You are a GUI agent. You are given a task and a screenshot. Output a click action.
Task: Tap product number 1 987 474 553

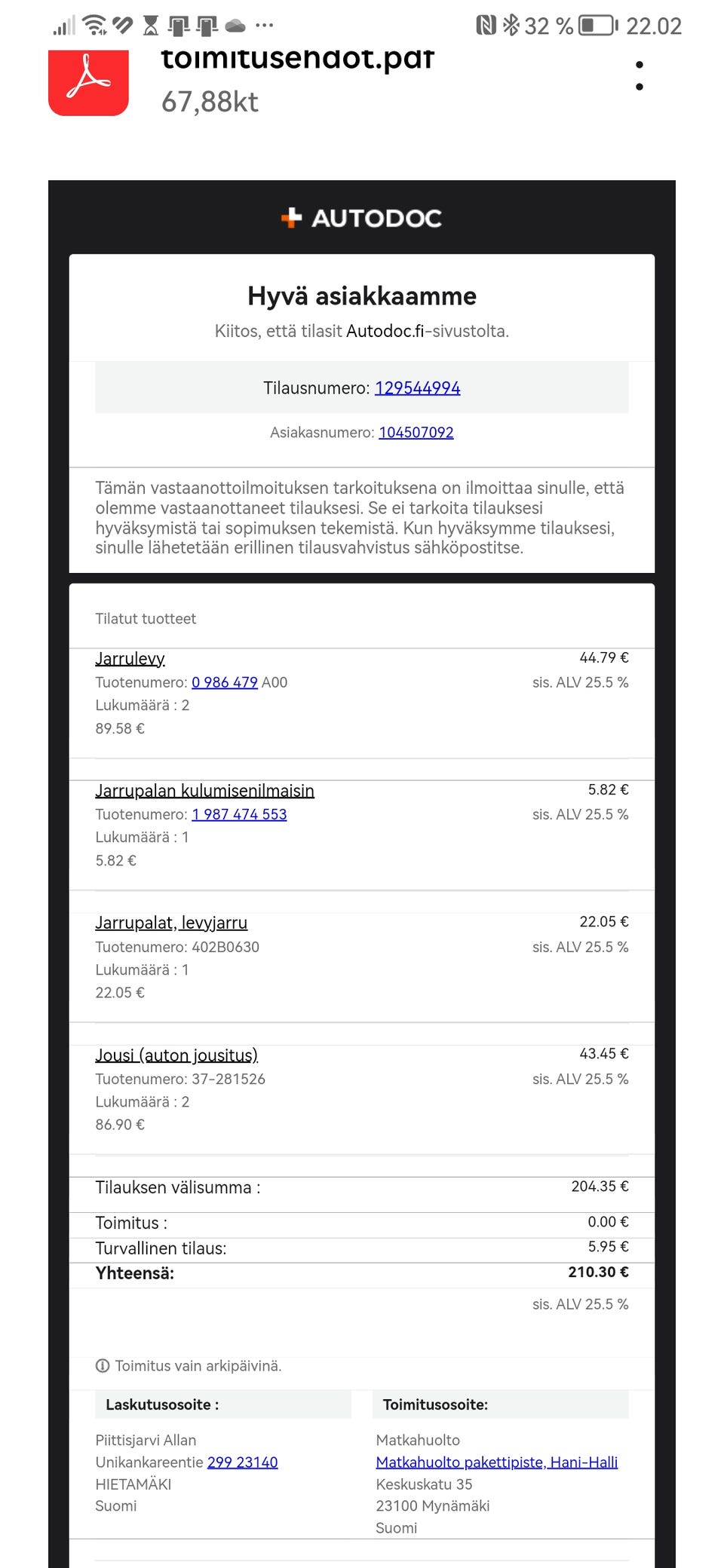[239, 814]
